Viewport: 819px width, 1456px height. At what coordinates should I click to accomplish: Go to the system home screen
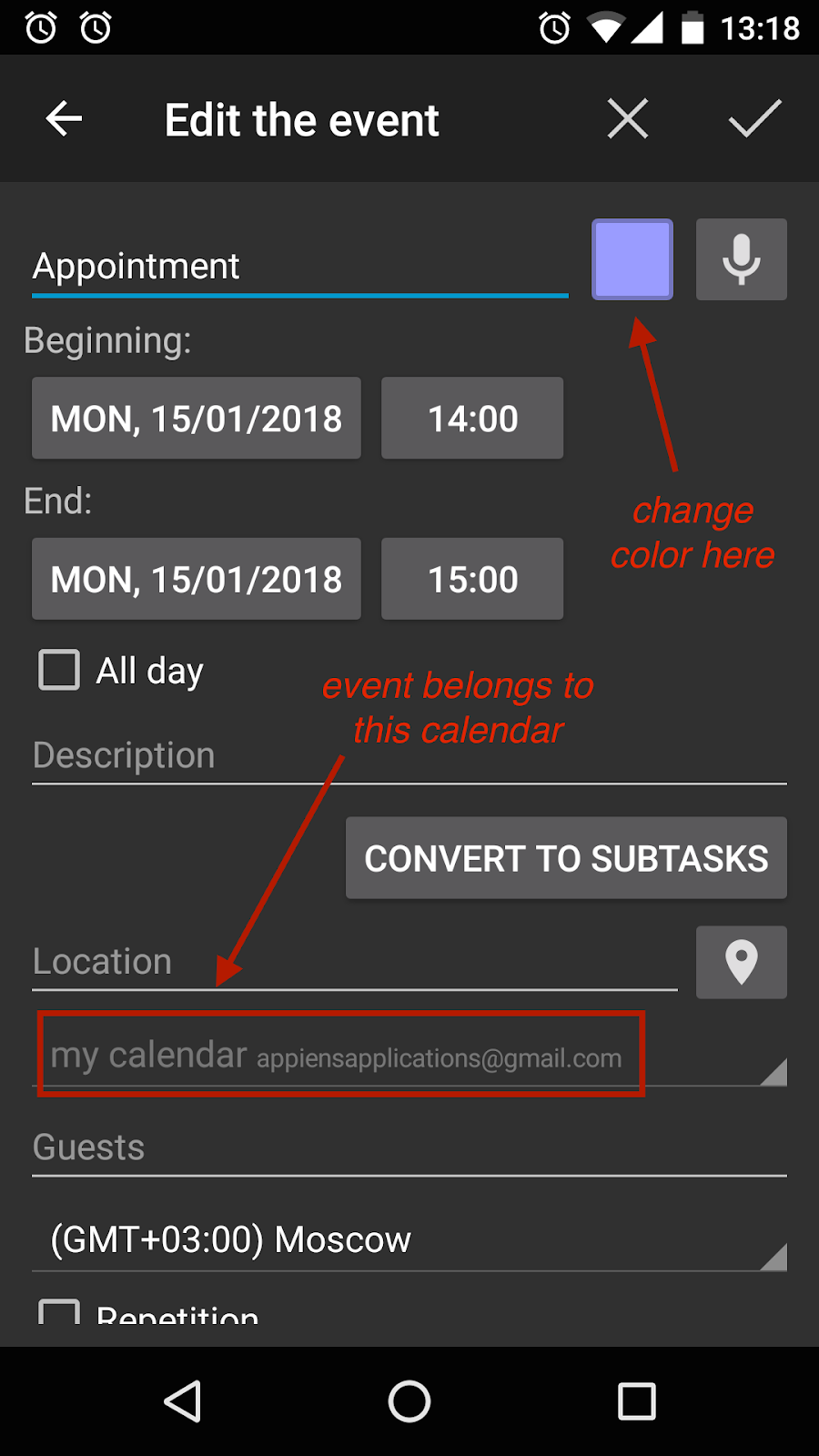409,1401
